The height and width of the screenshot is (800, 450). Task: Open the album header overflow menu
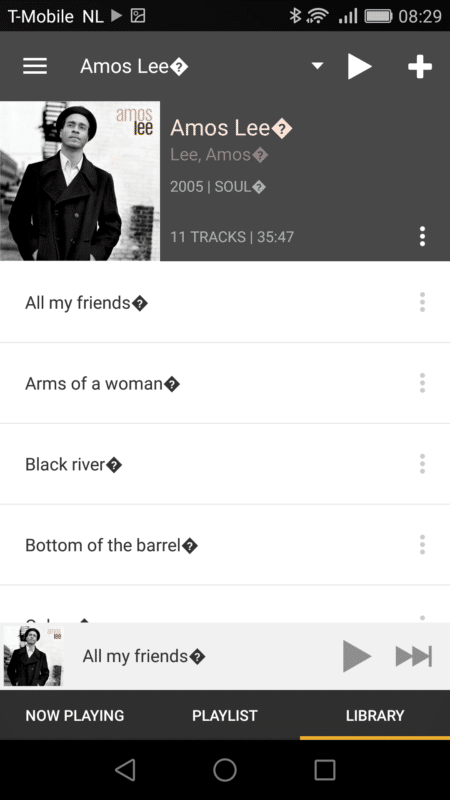point(422,237)
